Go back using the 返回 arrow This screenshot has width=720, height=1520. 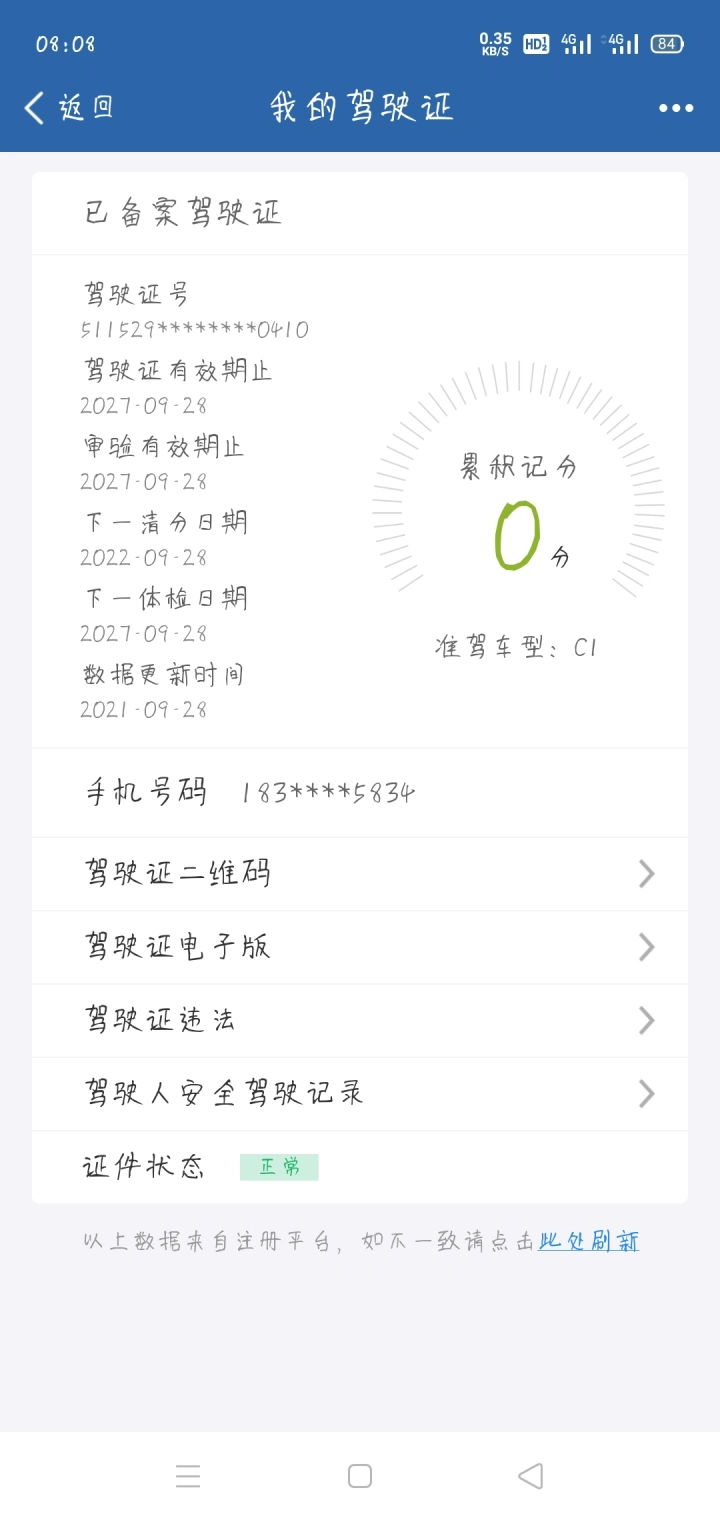[x=69, y=108]
